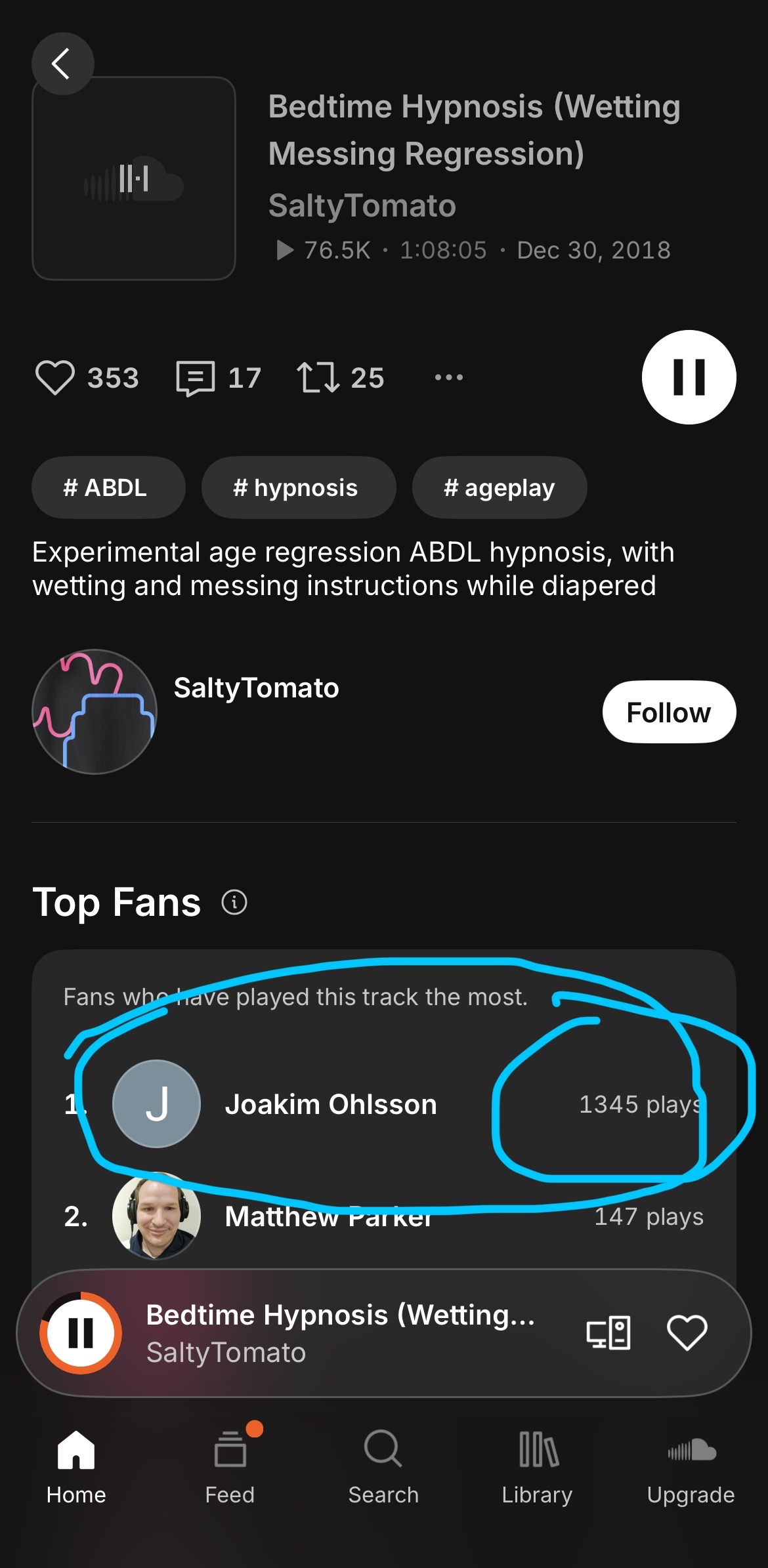Choose a playback device in mini player
This screenshot has width=768, height=1568.
tap(608, 1333)
